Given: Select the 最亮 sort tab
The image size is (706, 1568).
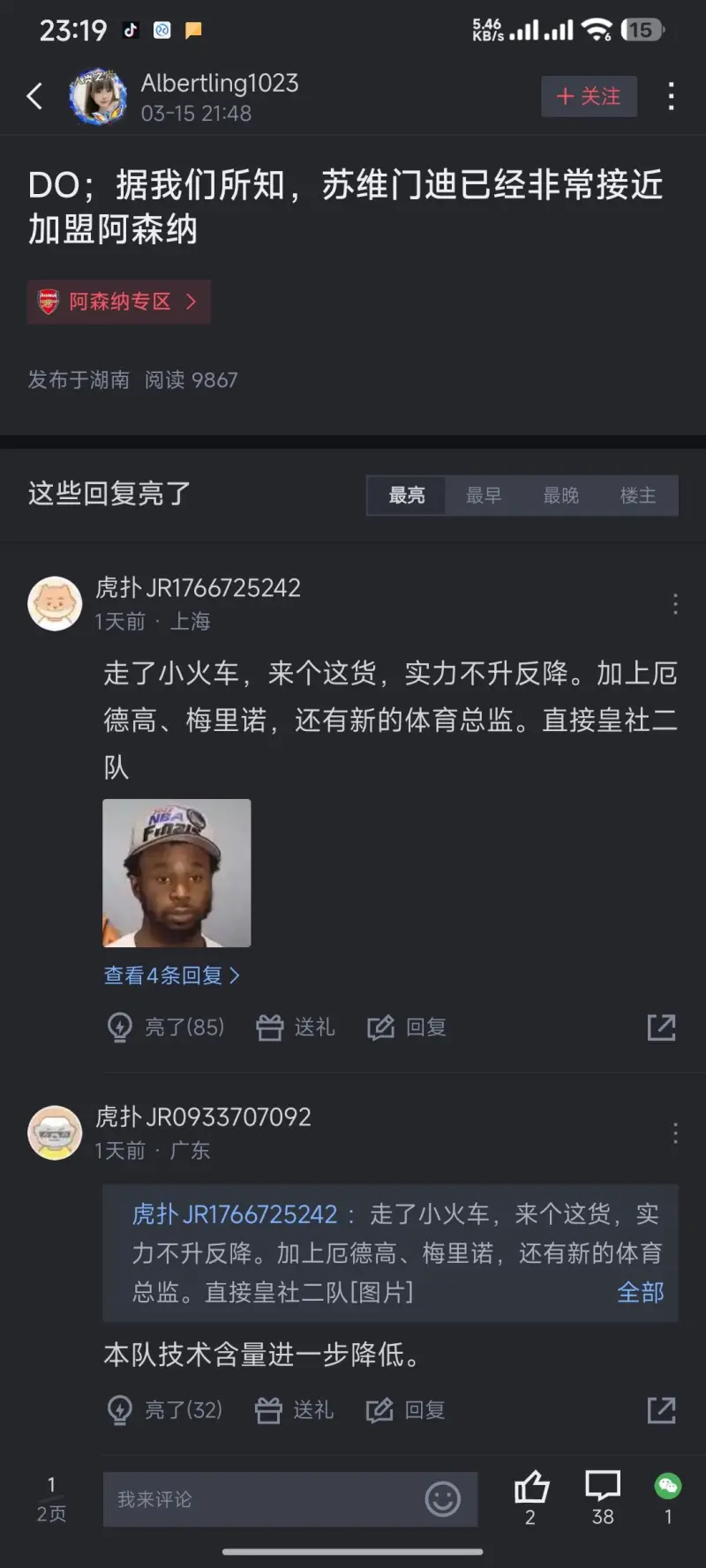Looking at the screenshot, I should pyautogui.click(x=407, y=496).
